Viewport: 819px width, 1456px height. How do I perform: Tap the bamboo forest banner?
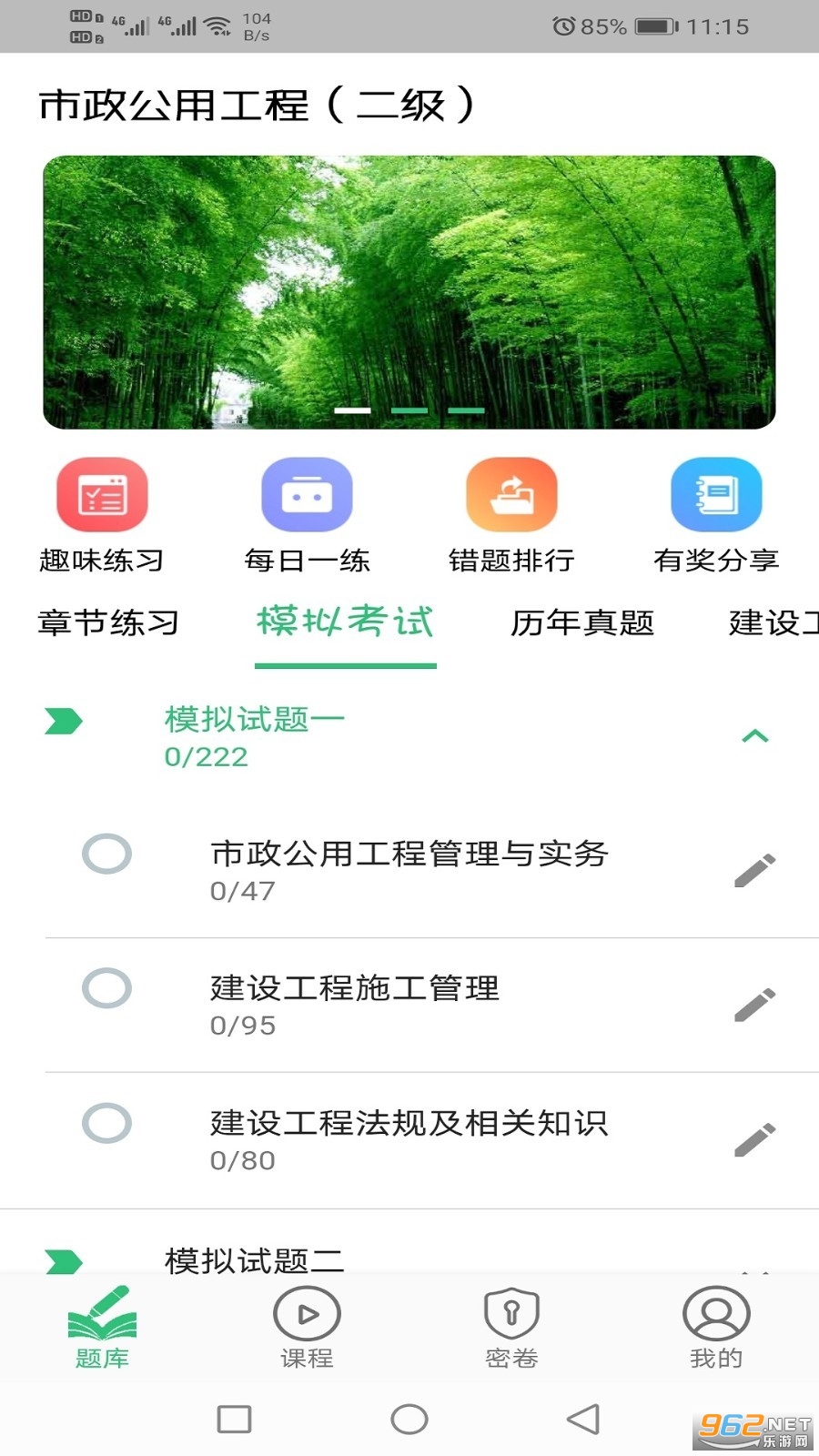coord(409,292)
